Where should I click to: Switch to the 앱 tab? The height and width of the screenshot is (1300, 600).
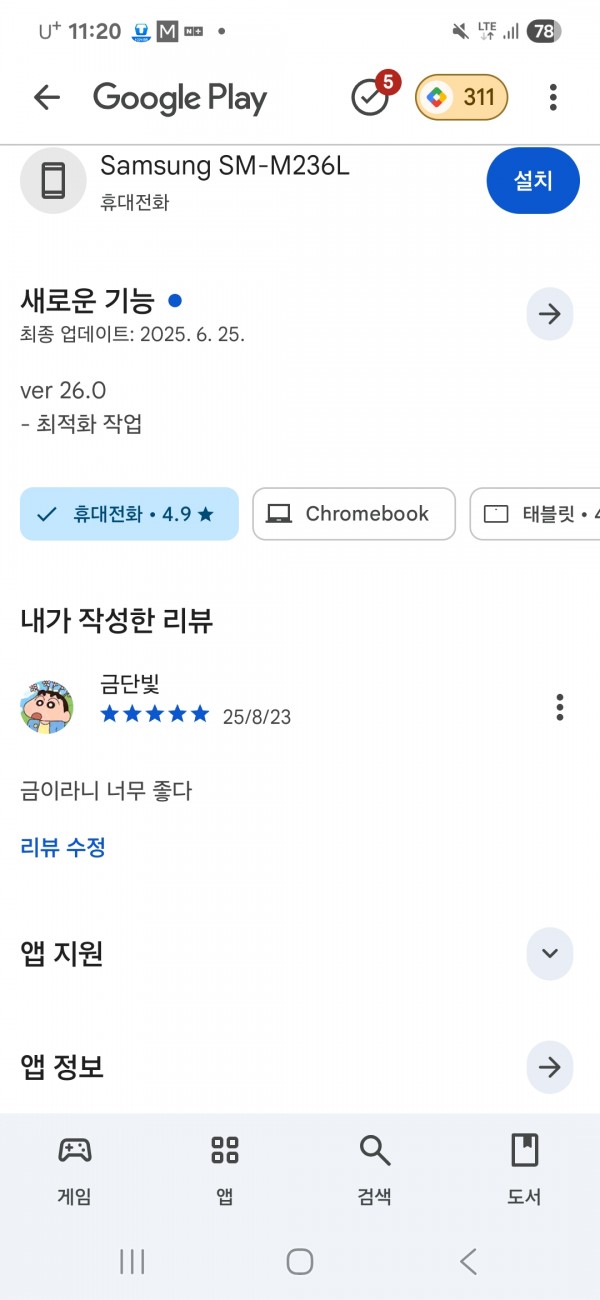tap(225, 1169)
